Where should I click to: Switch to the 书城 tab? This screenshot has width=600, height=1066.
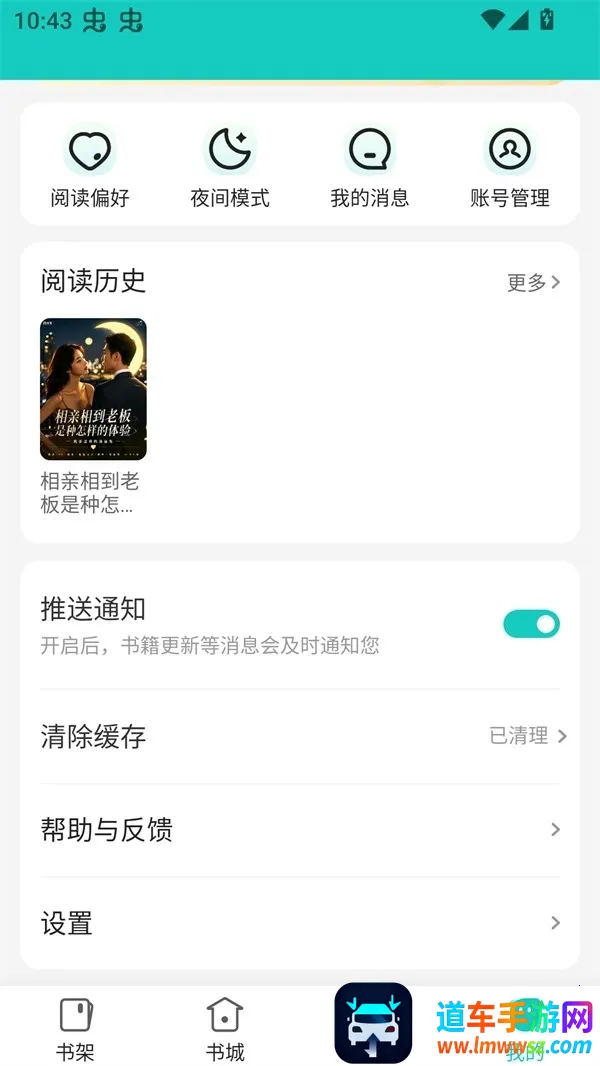(x=225, y=1028)
